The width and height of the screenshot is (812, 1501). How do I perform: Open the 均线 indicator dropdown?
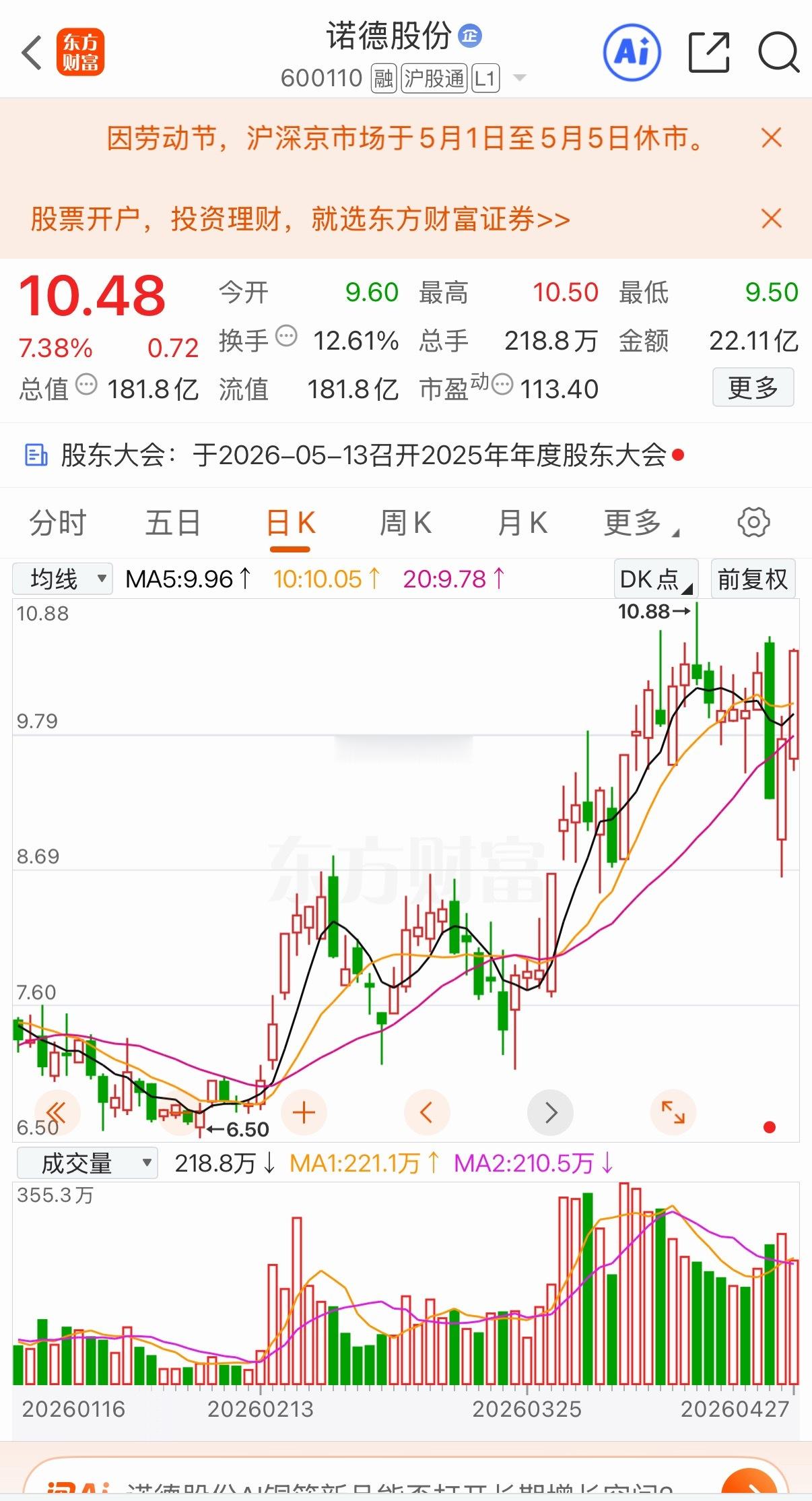coord(62,578)
